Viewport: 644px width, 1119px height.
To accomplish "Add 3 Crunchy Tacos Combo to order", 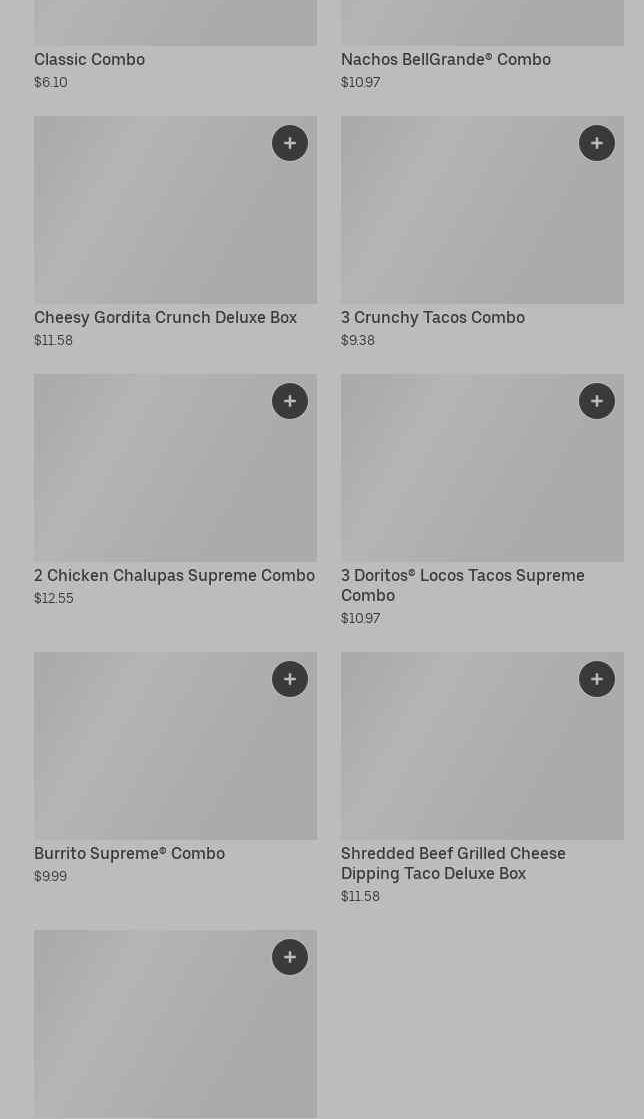I will tap(597, 143).
